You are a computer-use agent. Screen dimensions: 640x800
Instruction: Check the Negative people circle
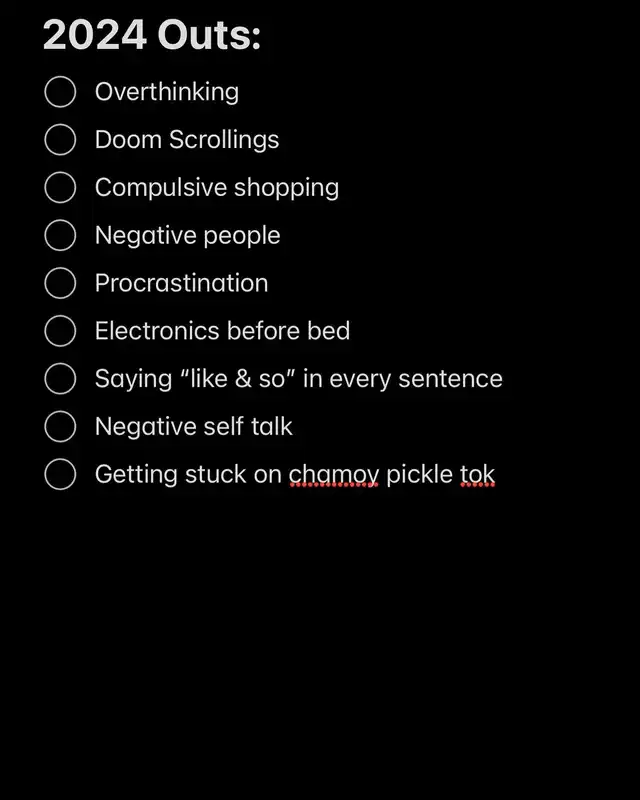(60, 236)
